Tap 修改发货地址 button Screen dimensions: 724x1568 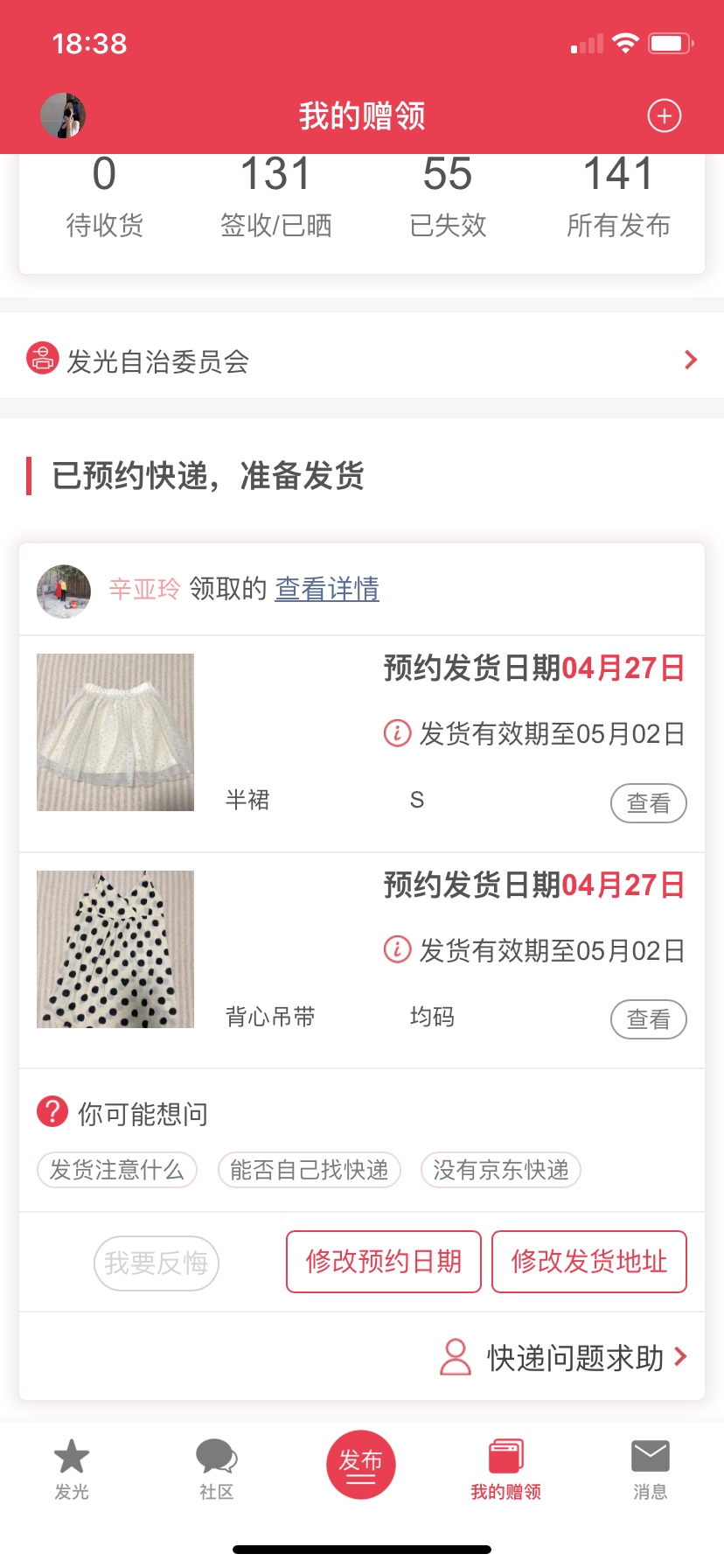pyautogui.click(x=589, y=1262)
